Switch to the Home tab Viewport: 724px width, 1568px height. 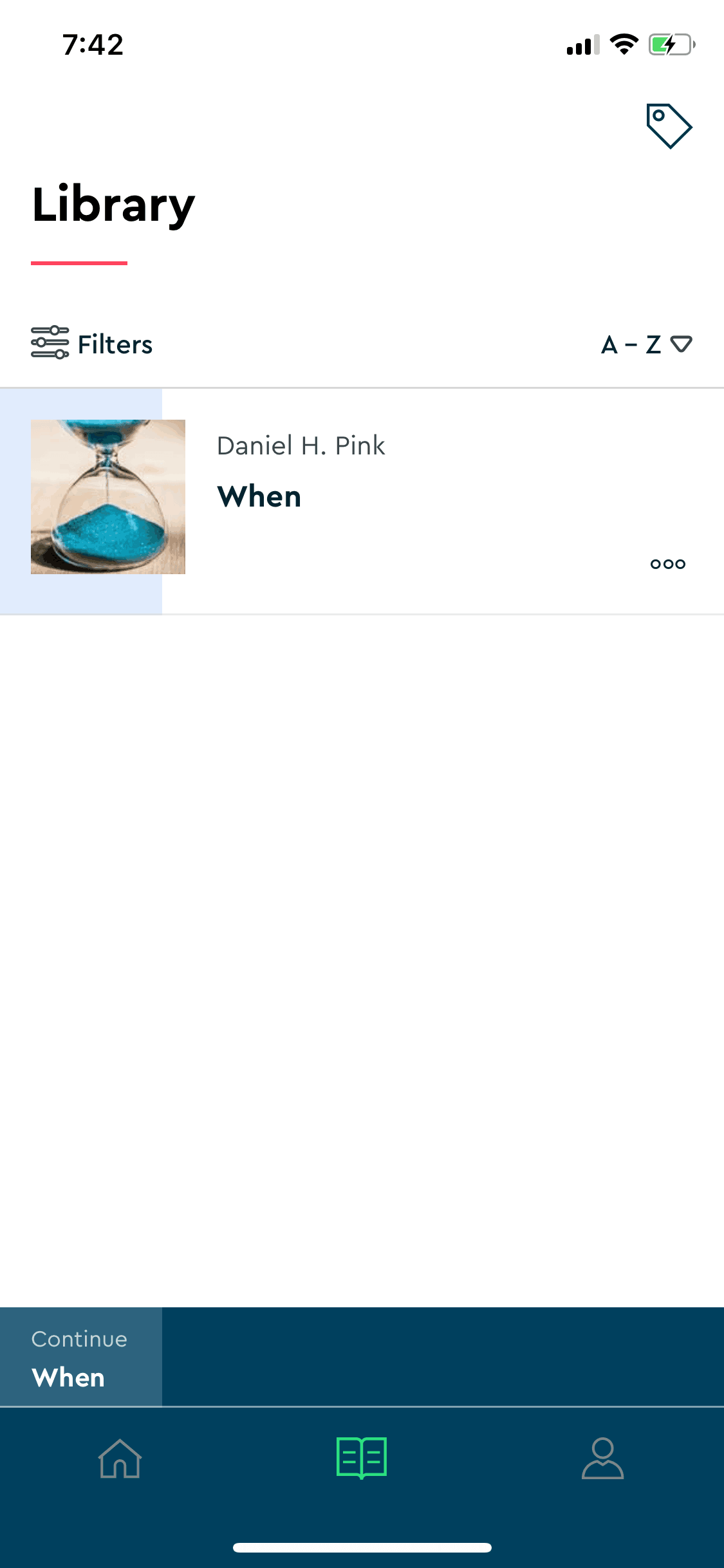(x=120, y=1459)
